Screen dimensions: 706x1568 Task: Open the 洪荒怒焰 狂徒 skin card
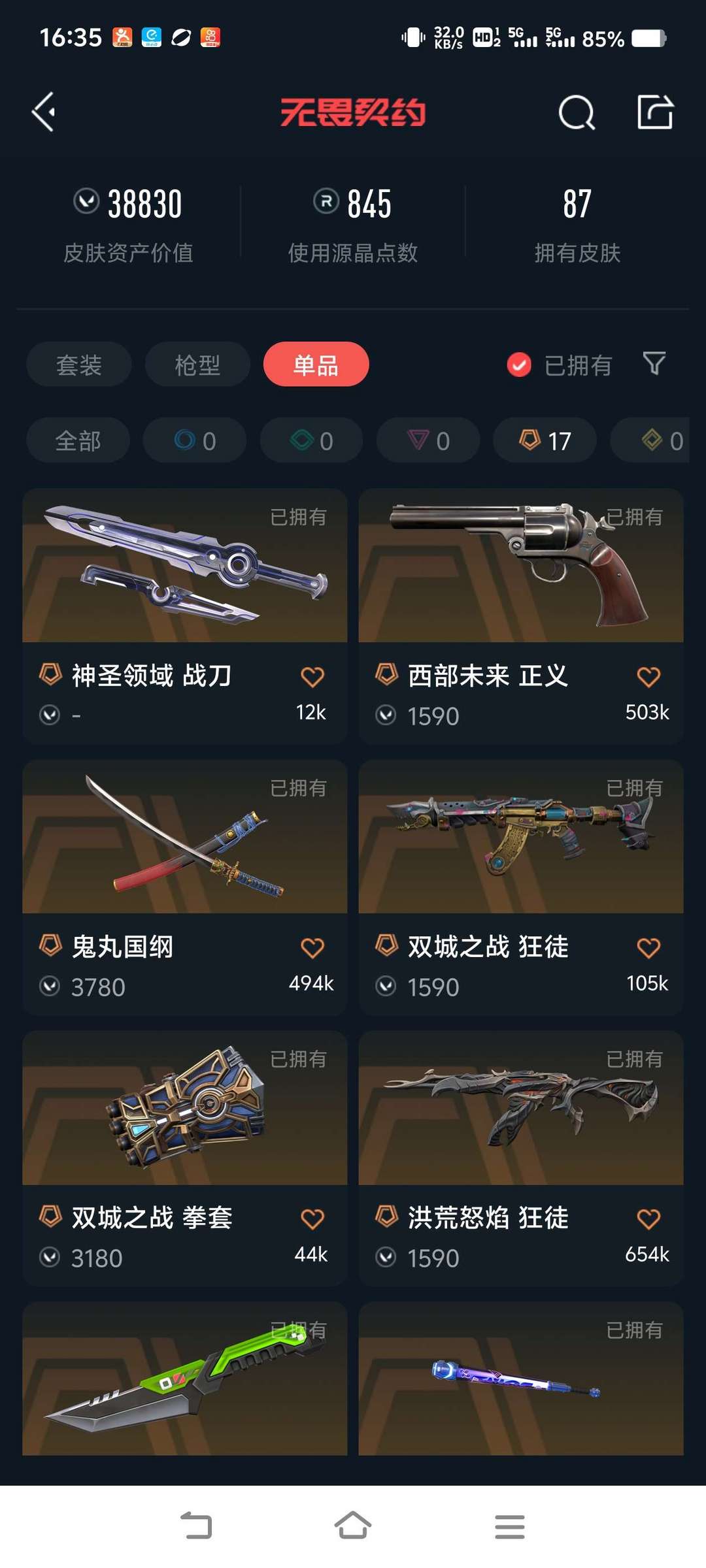[x=521, y=1158]
